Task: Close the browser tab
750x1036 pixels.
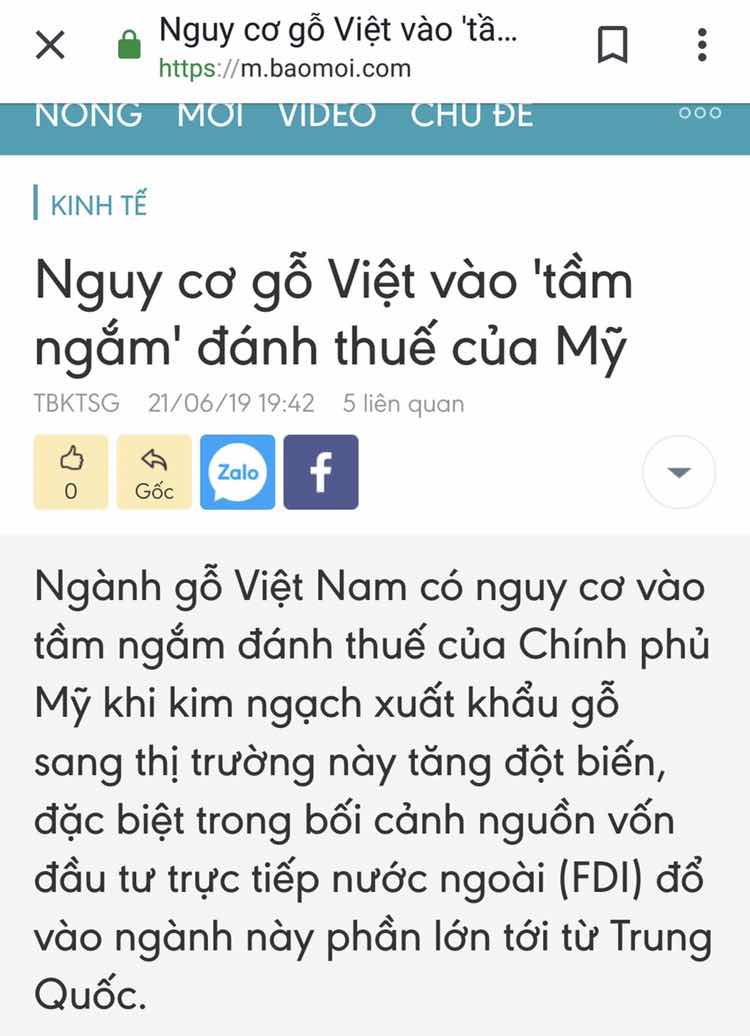Action: [x=50, y=45]
